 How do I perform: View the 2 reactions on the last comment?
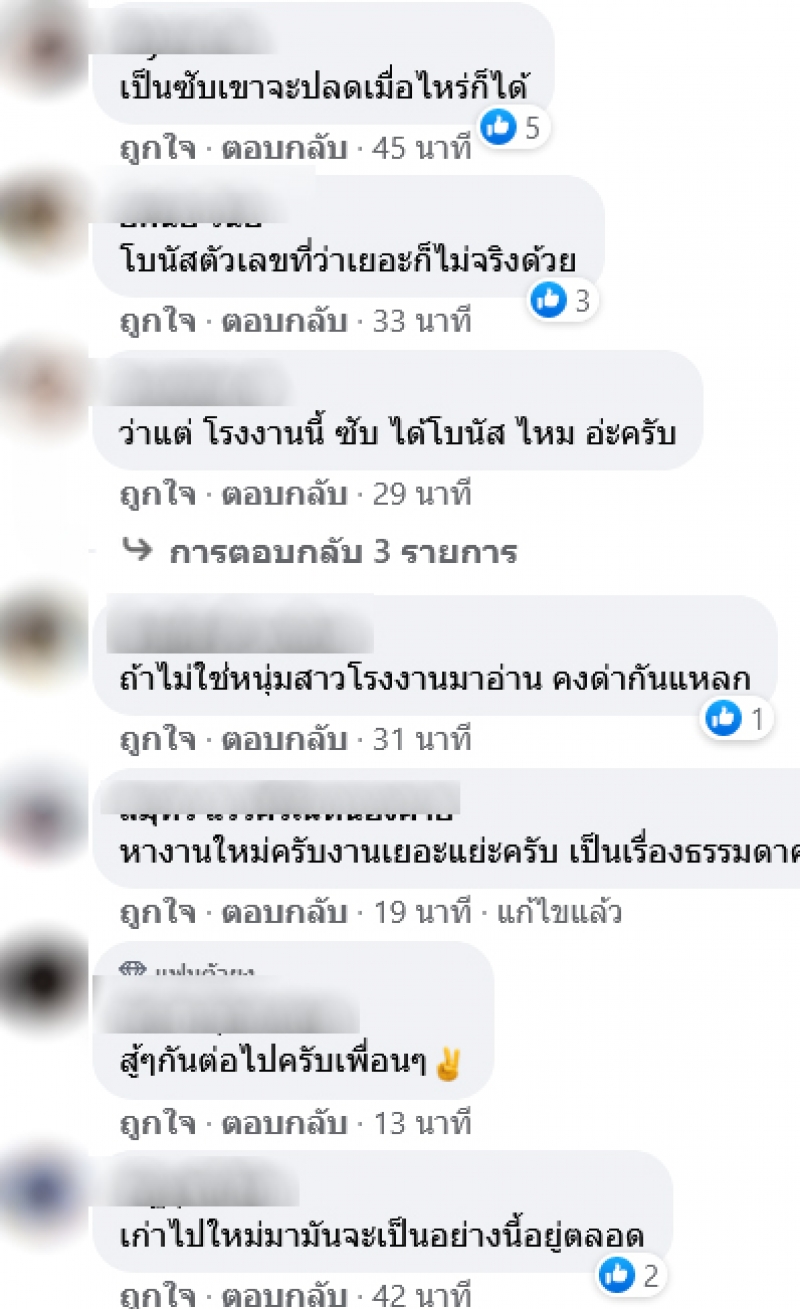(x=631, y=1274)
